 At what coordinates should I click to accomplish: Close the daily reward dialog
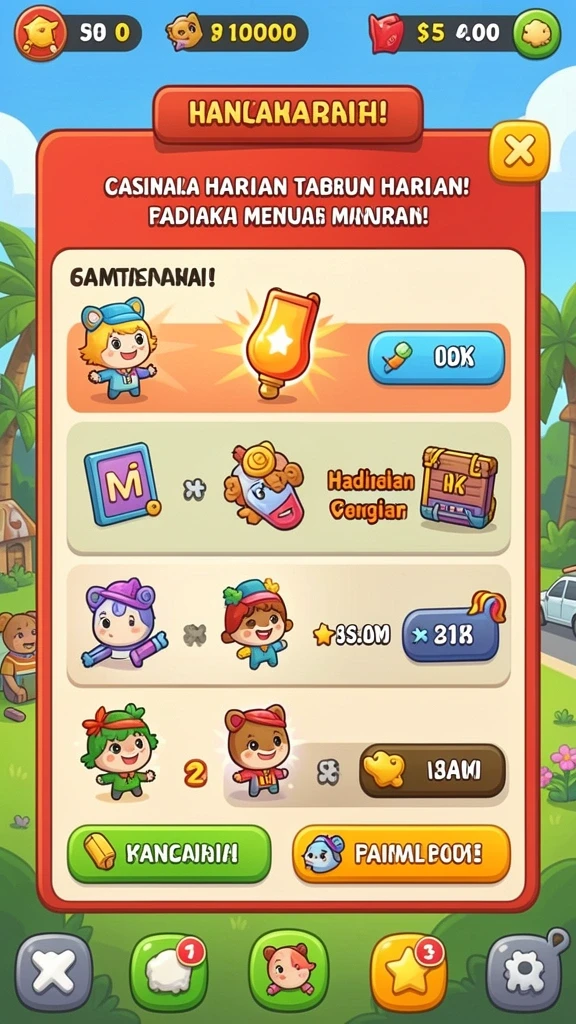519,151
